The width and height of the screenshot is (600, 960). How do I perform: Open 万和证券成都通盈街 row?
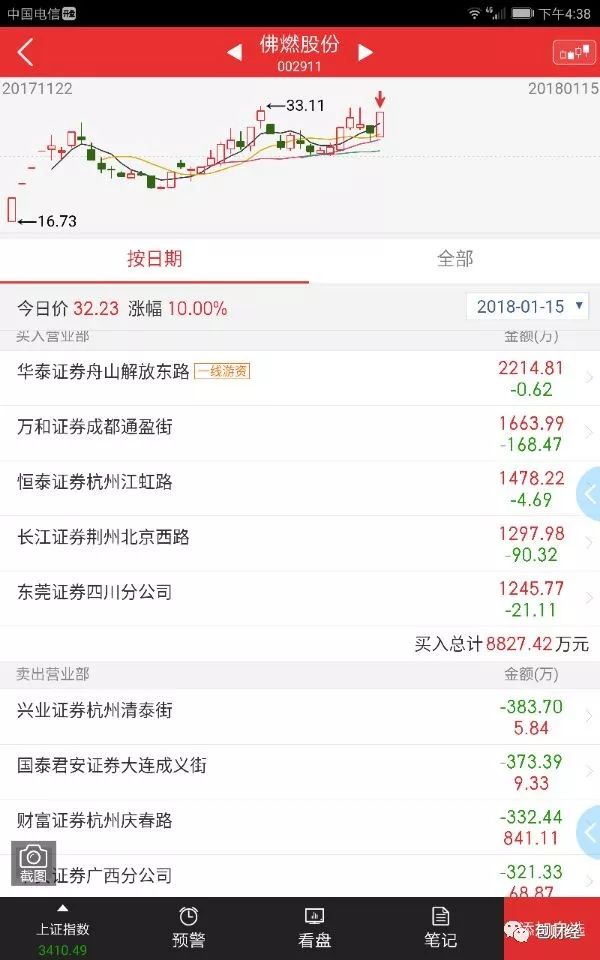tap(300, 433)
